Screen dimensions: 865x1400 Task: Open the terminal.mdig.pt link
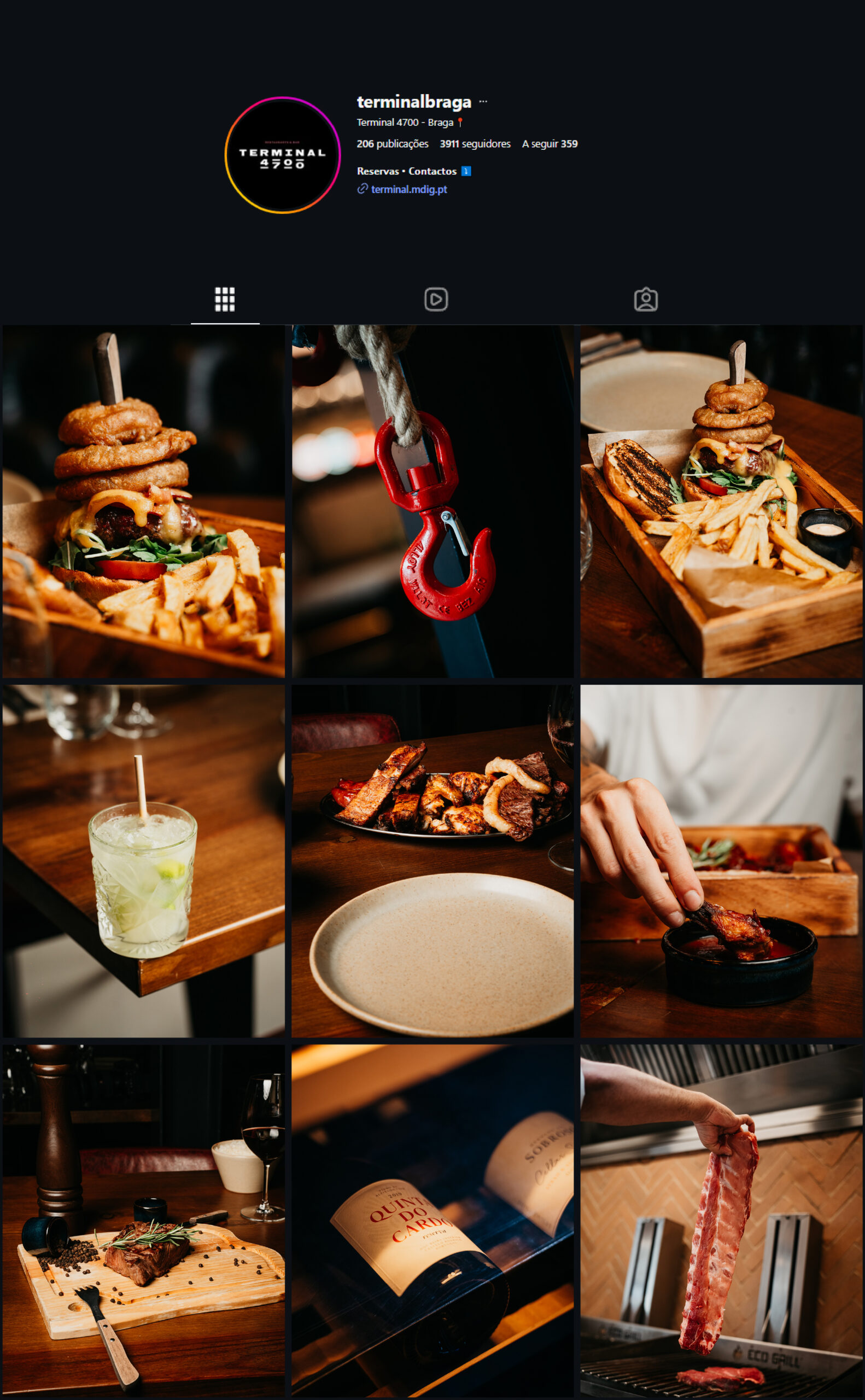408,189
